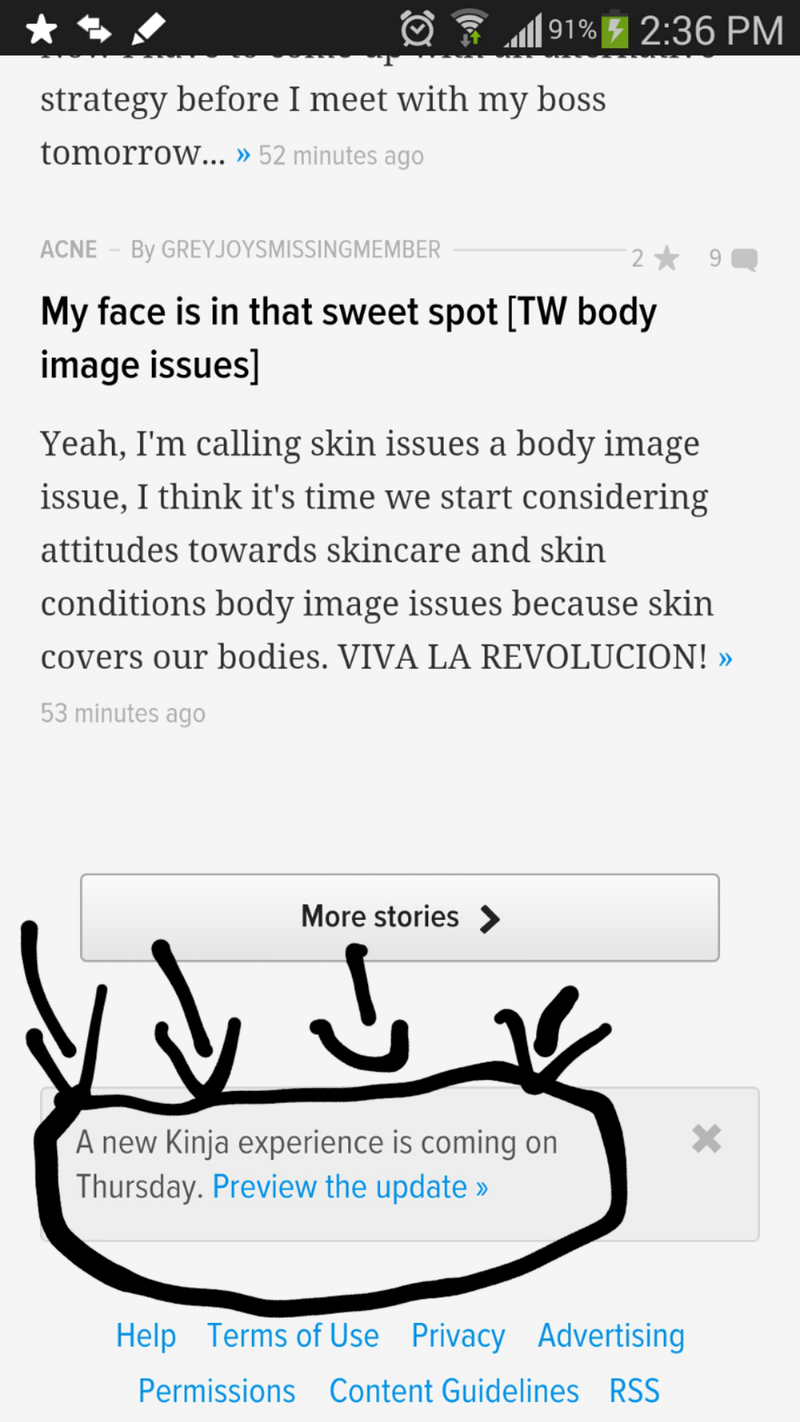Expand the post about meeting my boss tomorrow
Screen dimensions: 800x1422
[243, 155]
